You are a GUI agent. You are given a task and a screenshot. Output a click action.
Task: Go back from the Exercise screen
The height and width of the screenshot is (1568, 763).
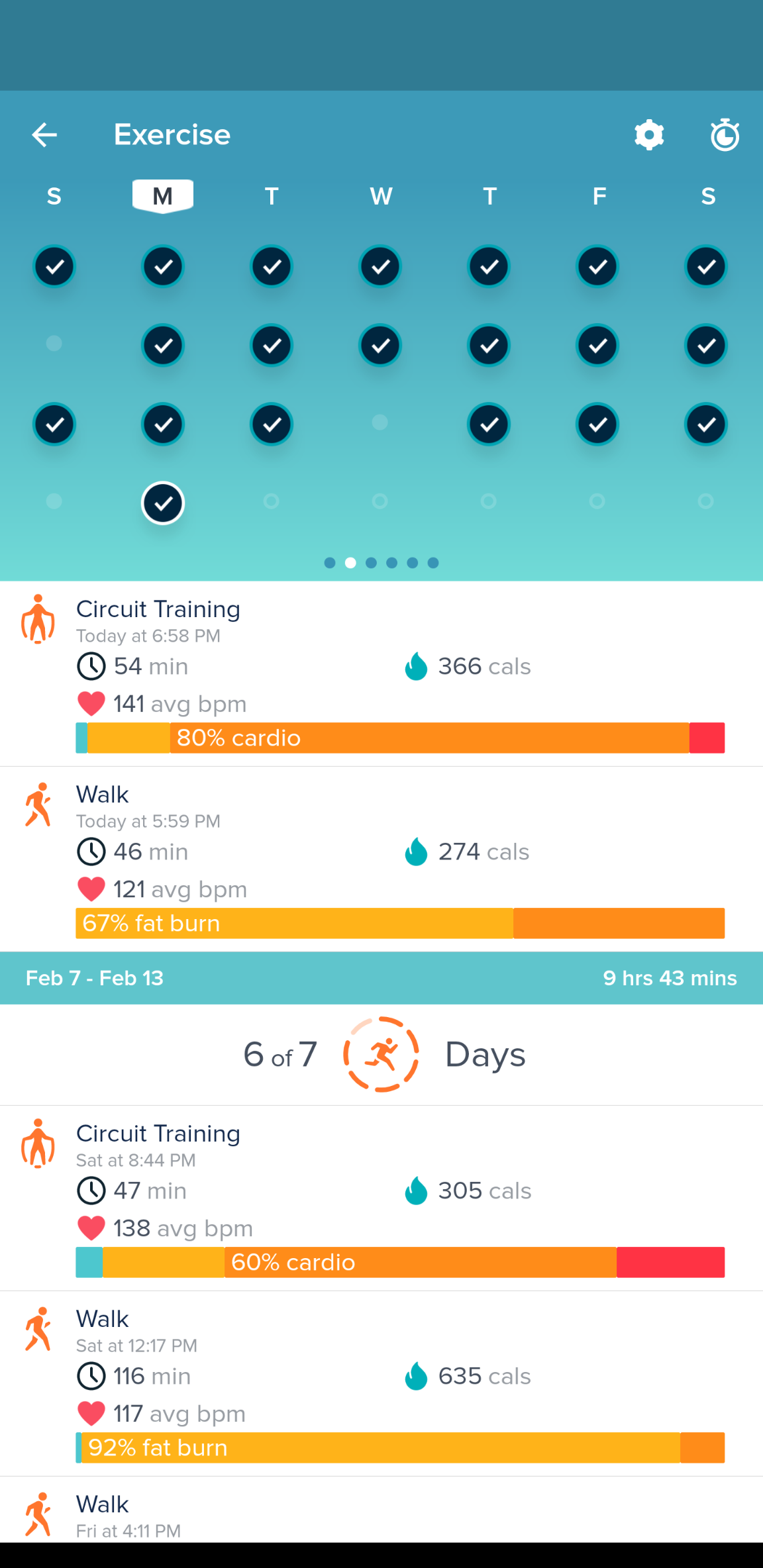click(x=44, y=135)
